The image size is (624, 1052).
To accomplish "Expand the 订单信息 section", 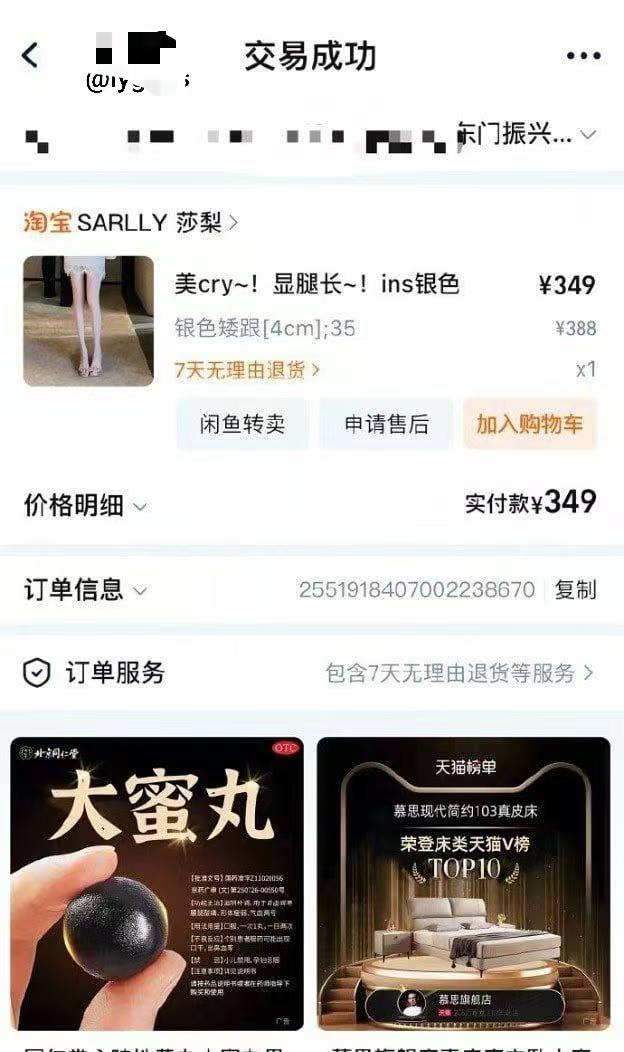I will 85,590.
